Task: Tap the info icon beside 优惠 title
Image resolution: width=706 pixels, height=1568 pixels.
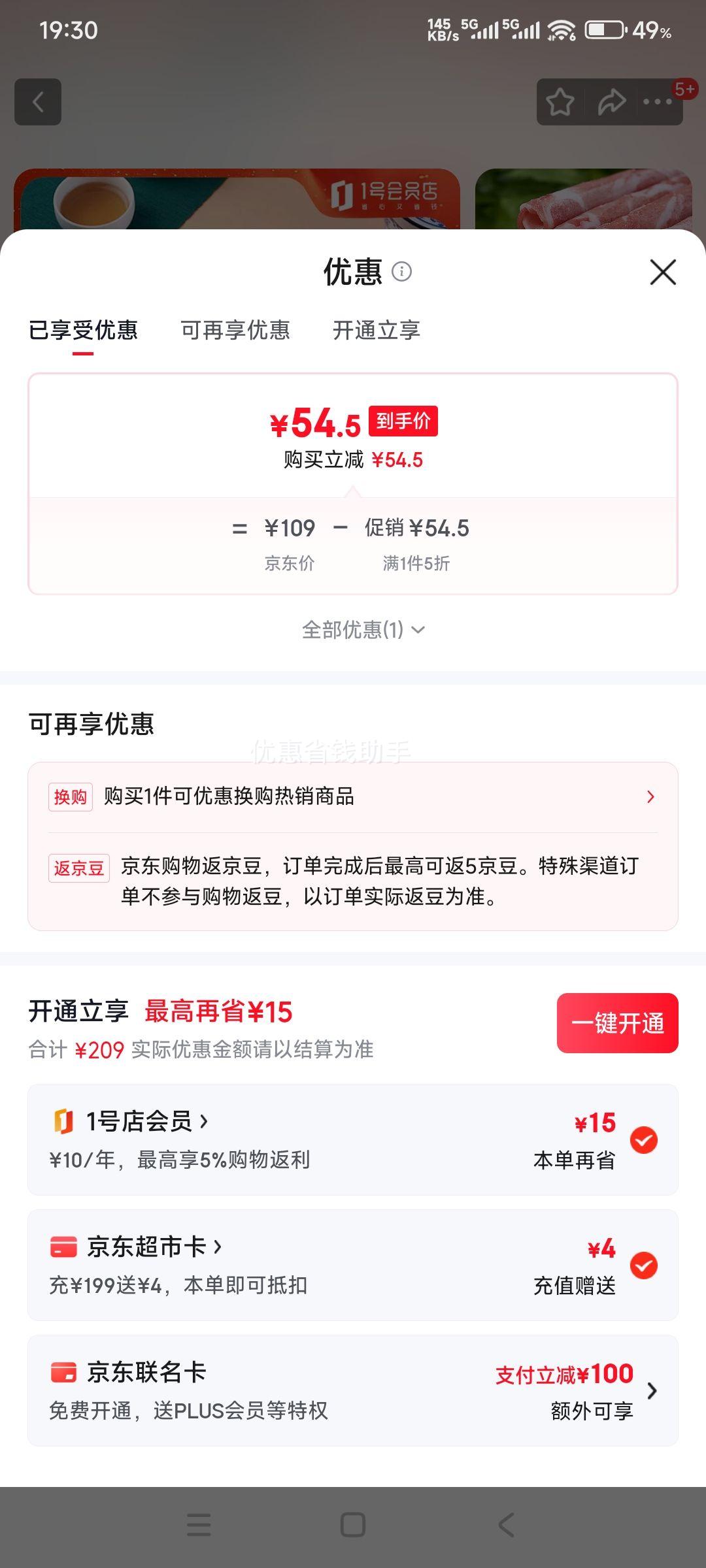Action: 403,272
